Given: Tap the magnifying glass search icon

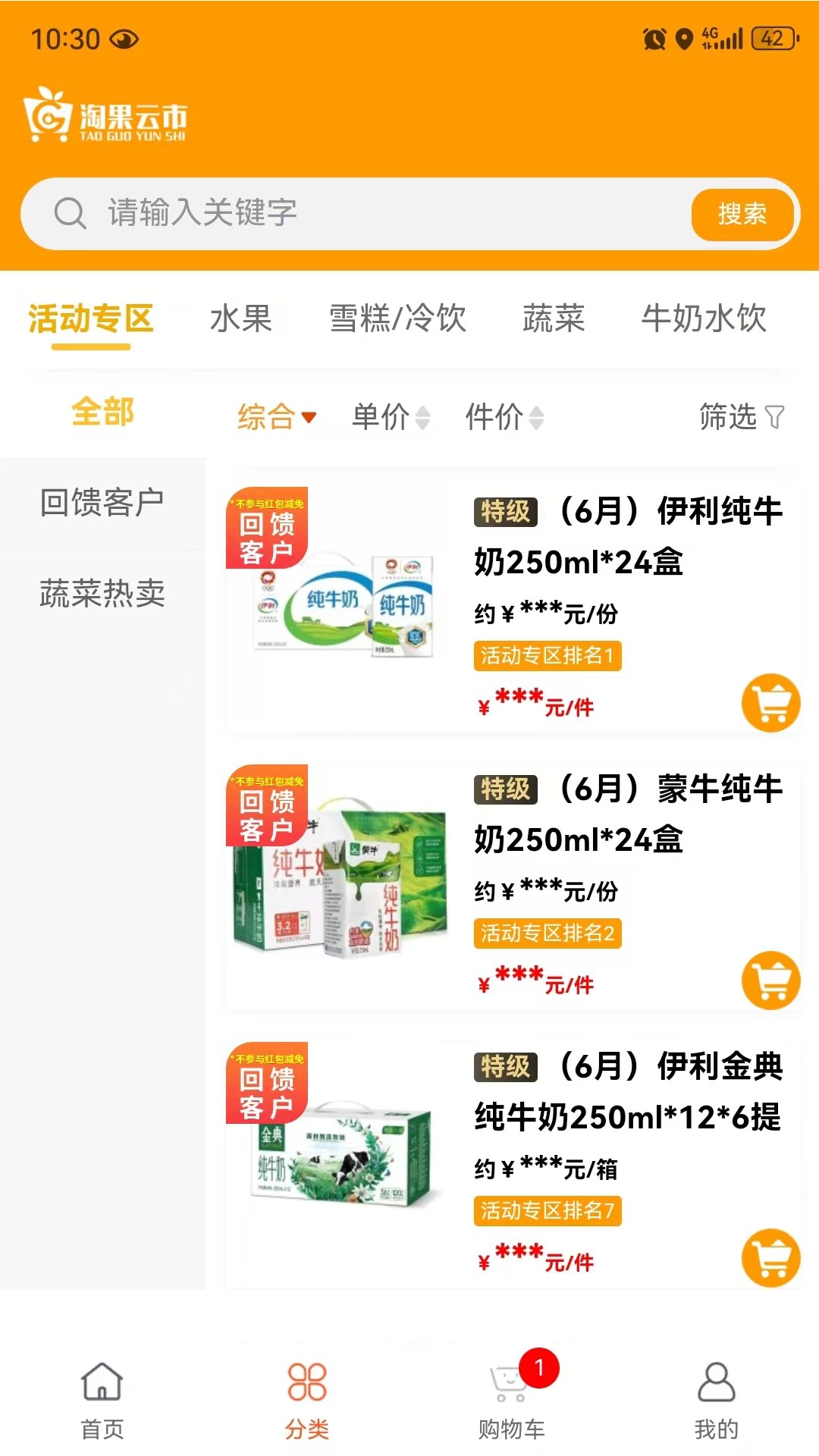Looking at the screenshot, I should click(70, 213).
